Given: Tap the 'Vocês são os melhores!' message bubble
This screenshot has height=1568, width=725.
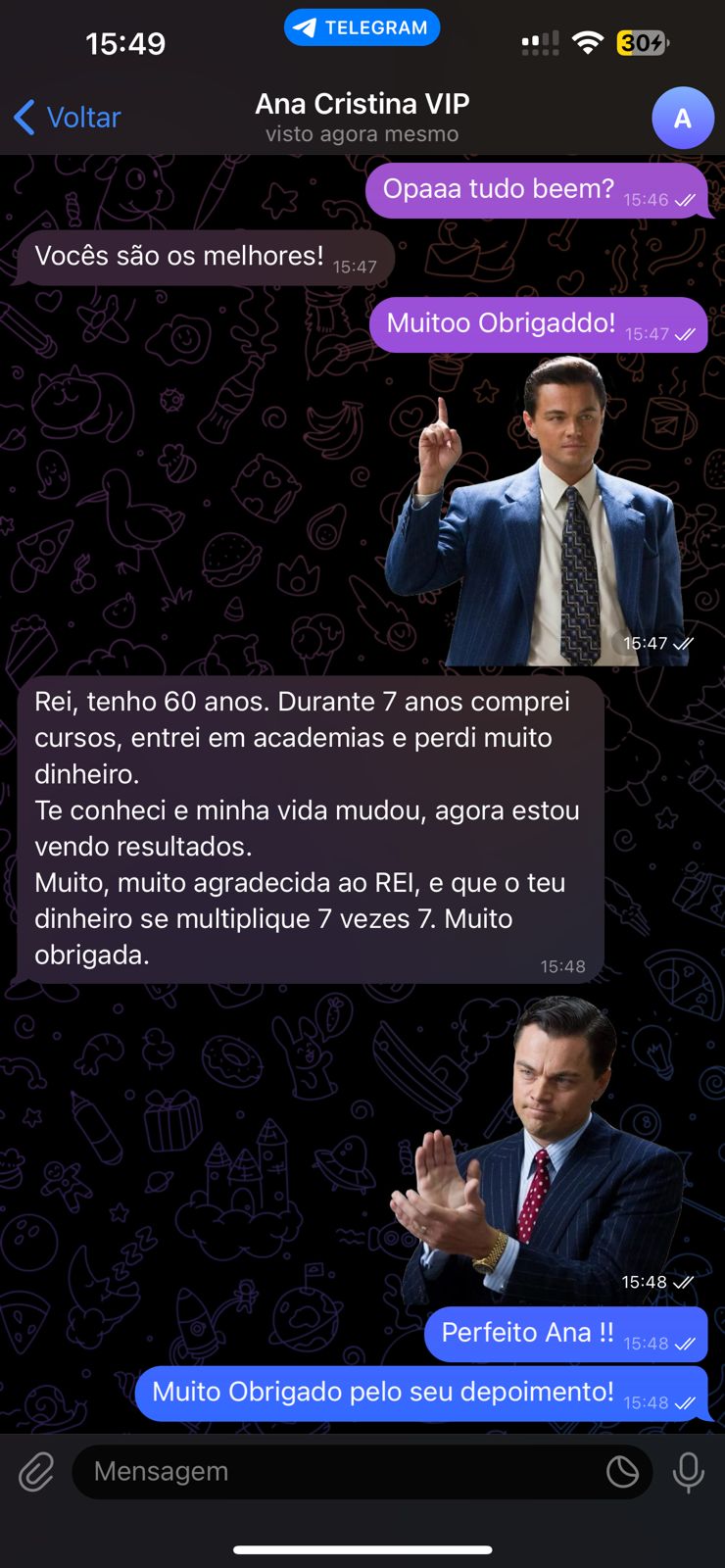Looking at the screenshot, I should point(206,256).
